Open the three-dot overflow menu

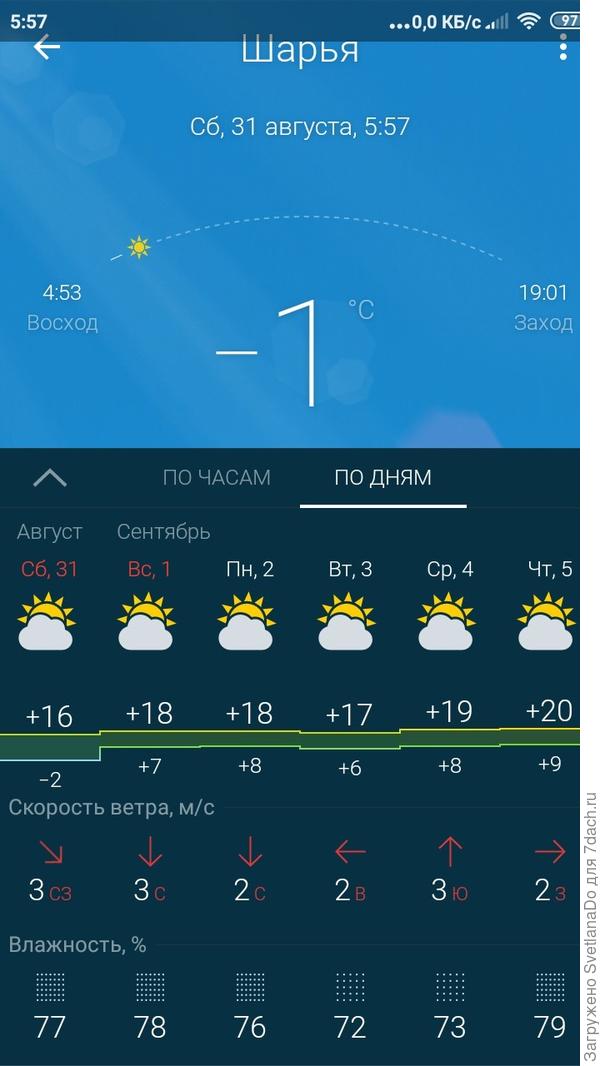click(563, 47)
